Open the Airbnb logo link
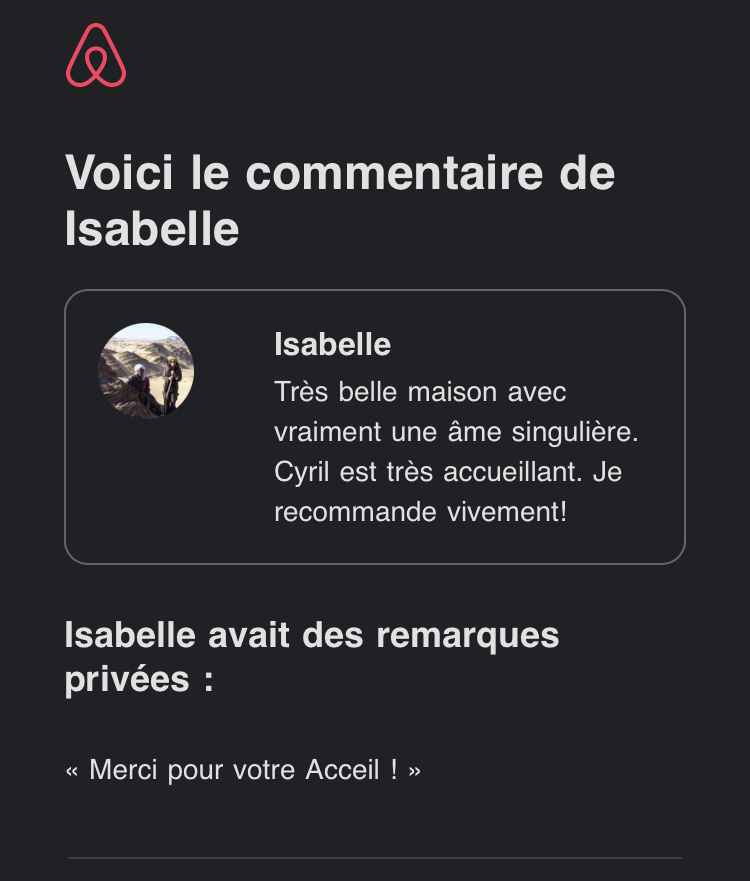 96,56
